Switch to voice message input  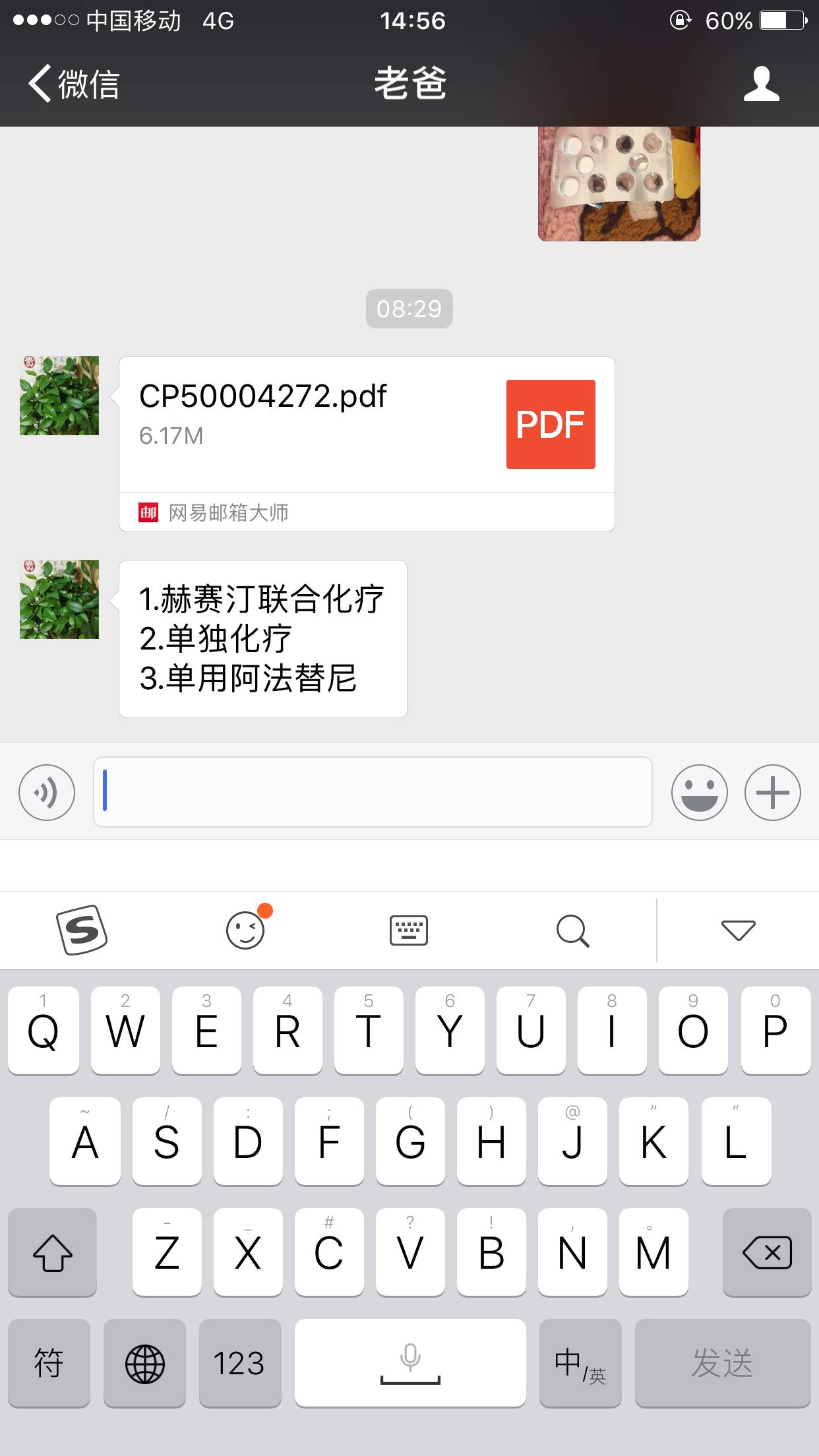47,793
